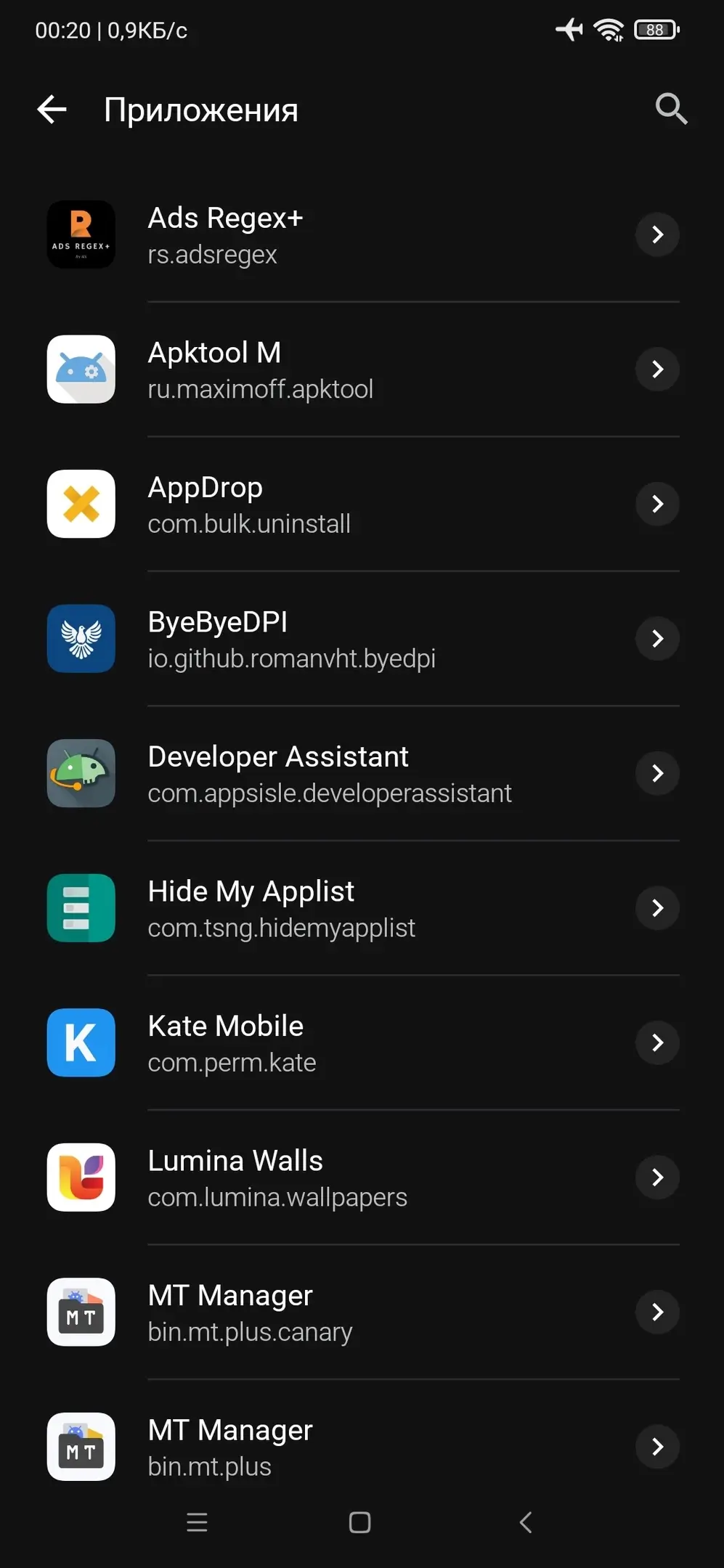Viewport: 724px width, 1568px height.
Task: Open MT Manager bin.mt.plus.canary entry
Action: point(362,1312)
